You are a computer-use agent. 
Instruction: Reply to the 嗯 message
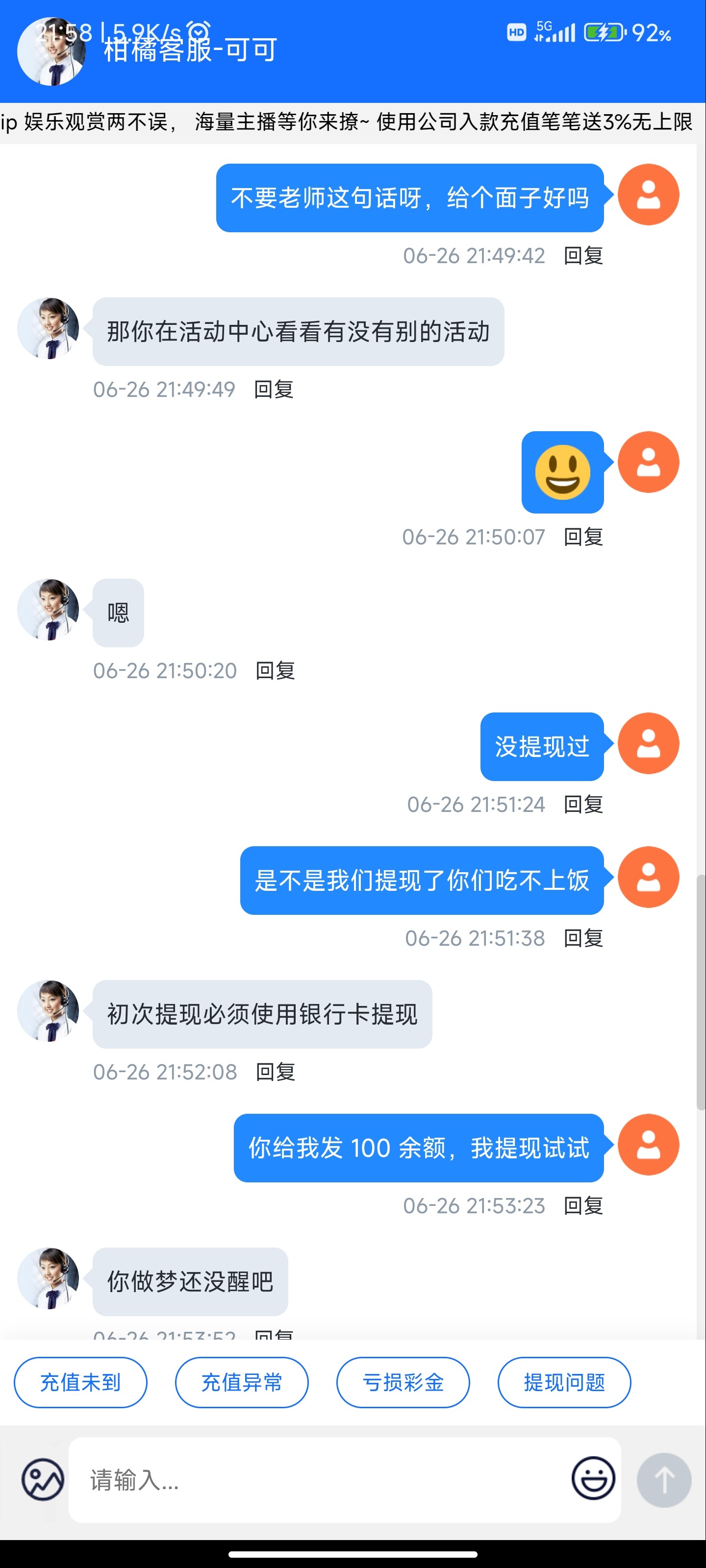(276, 671)
